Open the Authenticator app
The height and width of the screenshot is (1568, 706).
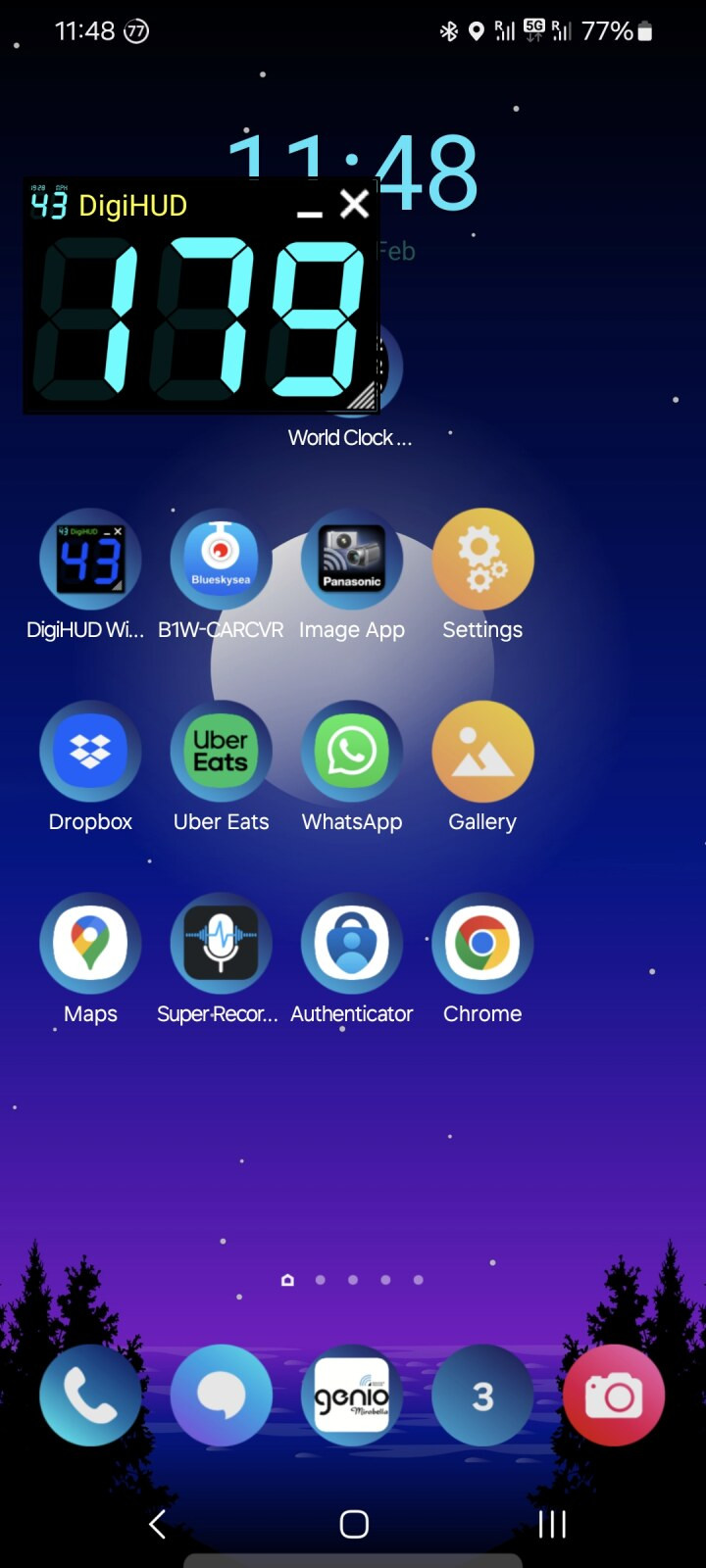point(352,943)
